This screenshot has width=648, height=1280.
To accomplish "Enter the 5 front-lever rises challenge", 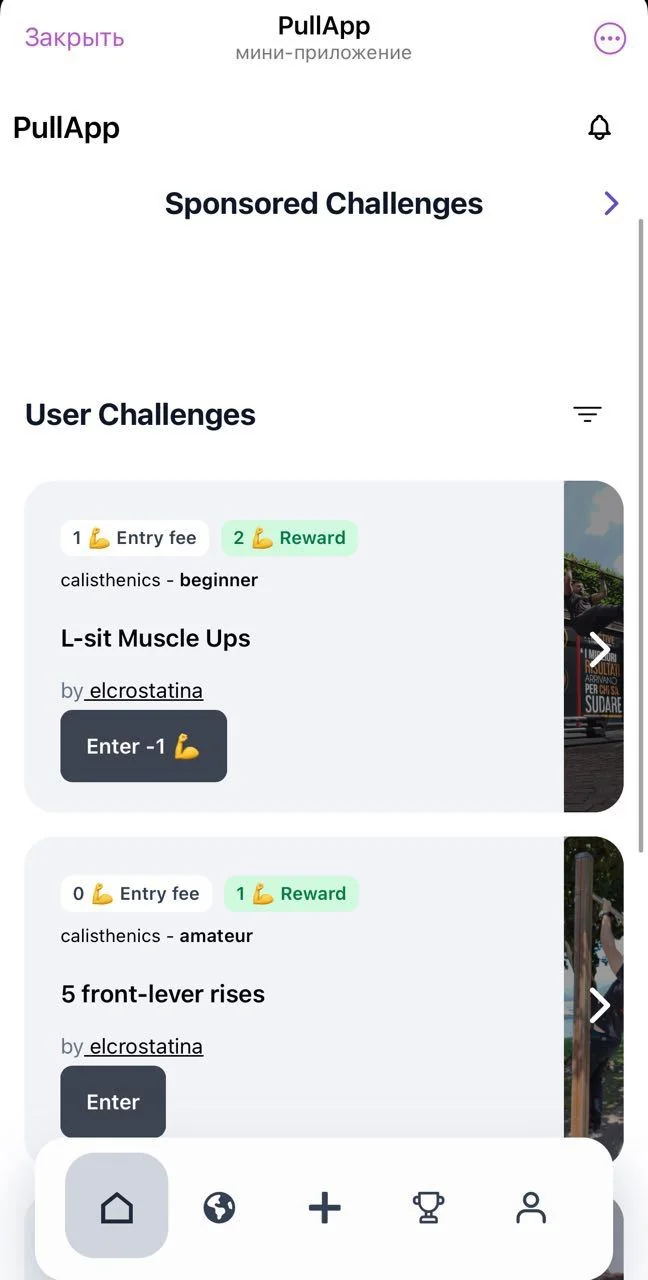I will coord(113,1102).
